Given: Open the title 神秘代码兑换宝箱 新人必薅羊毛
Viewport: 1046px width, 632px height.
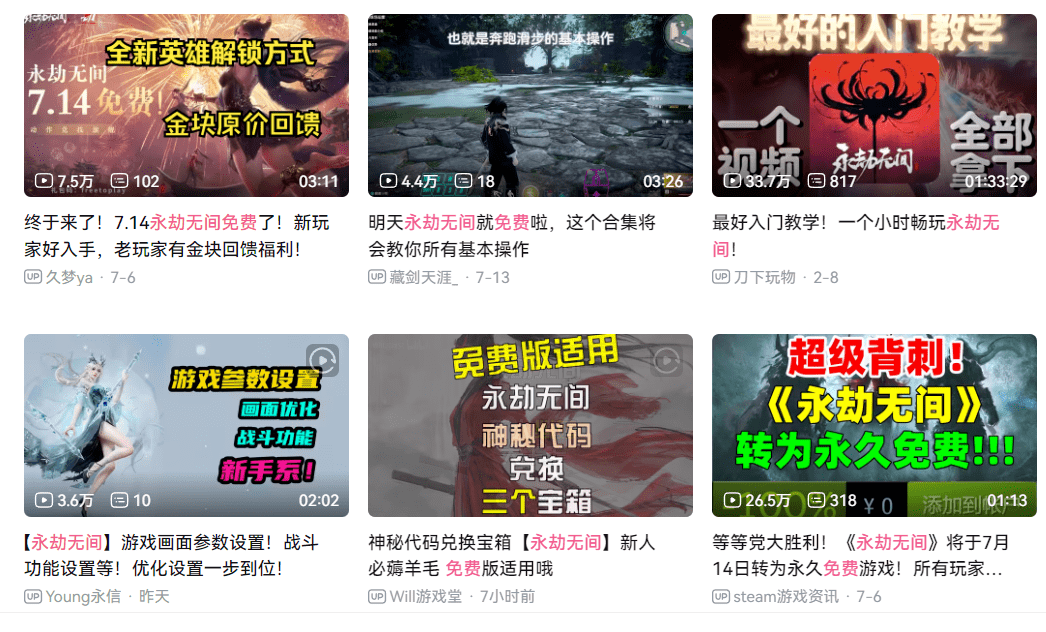Looking at the screenshot, I should click(x=512, y=555).
